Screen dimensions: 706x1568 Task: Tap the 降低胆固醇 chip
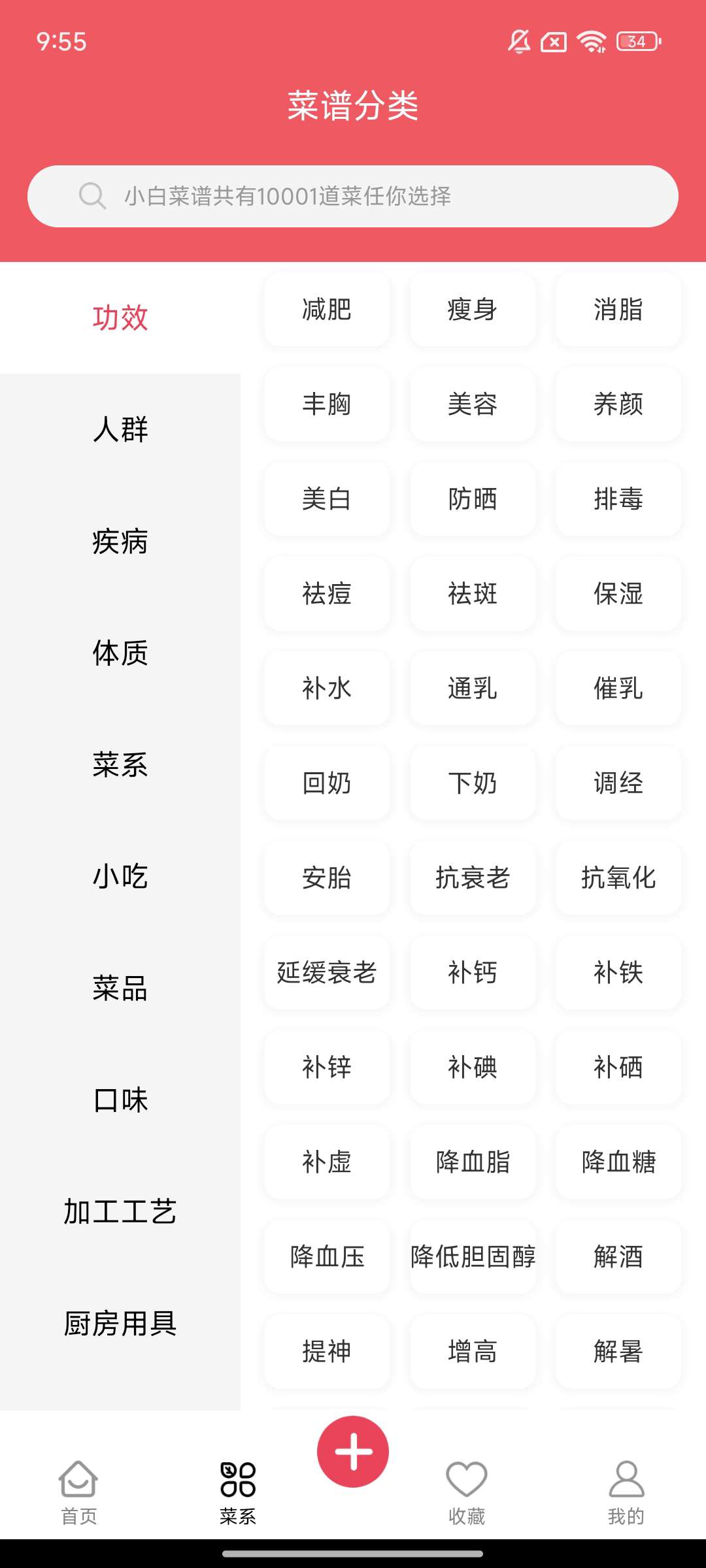(473, 1257)
